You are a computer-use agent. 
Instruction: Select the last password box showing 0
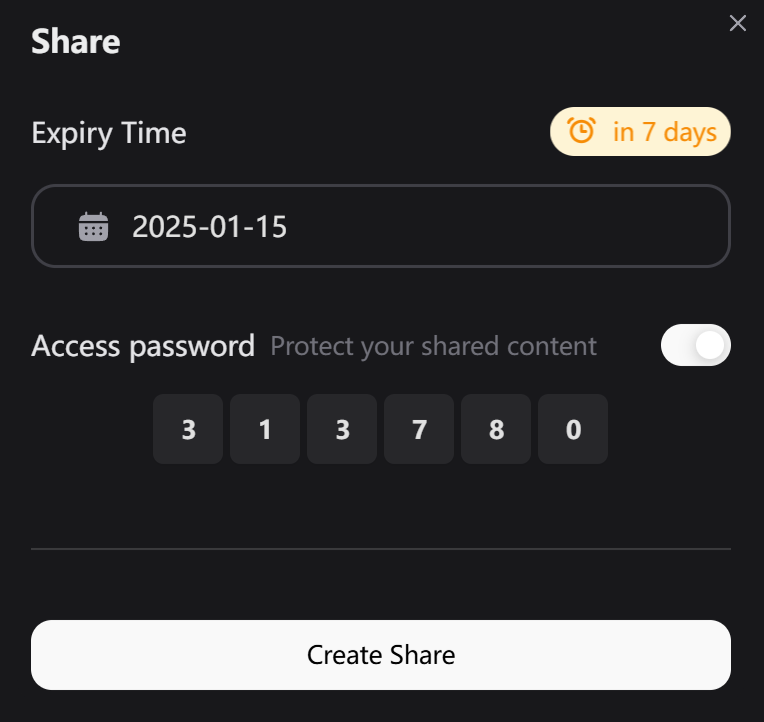click(573, 429)
